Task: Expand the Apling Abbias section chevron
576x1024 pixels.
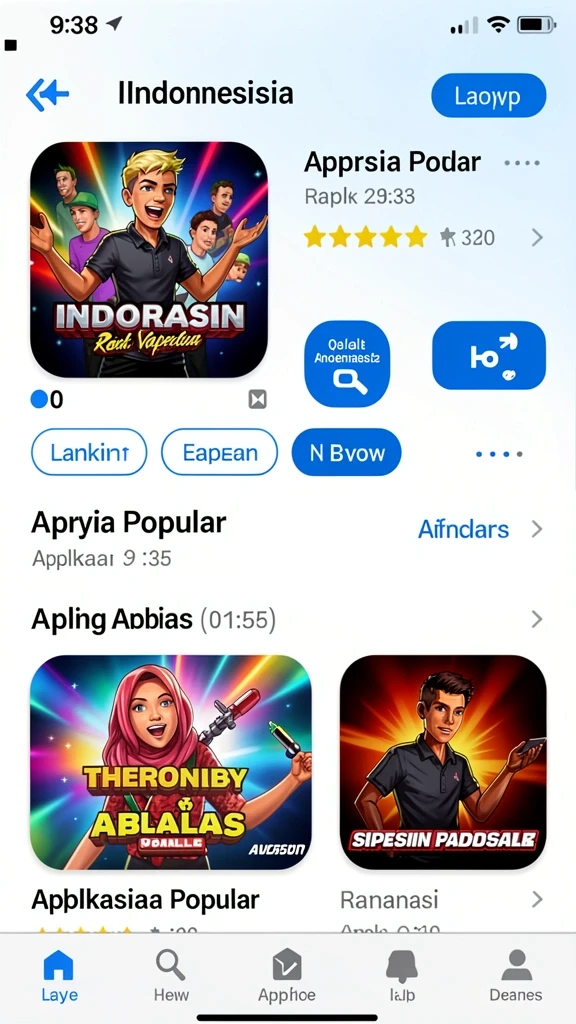Action: [x=537, y=619]
